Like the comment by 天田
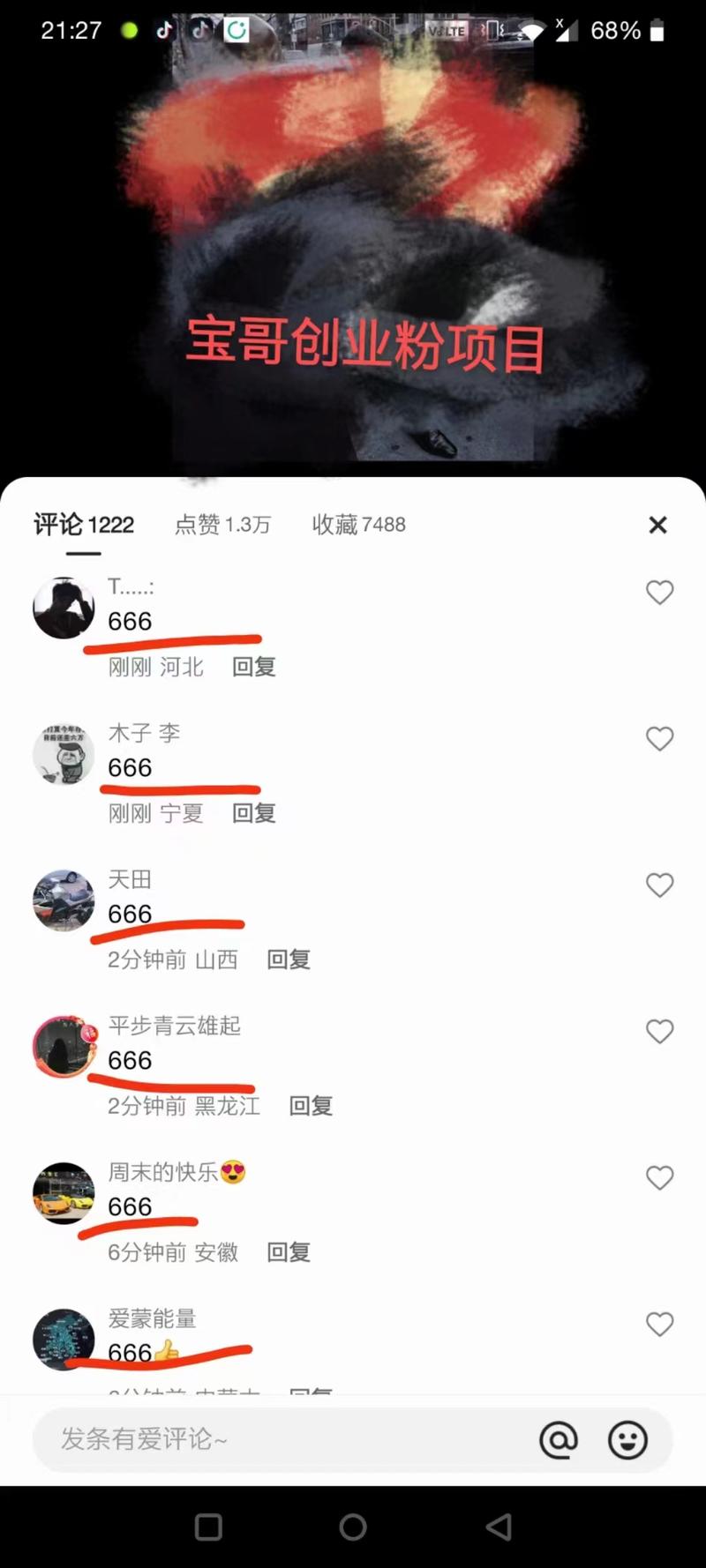This screenshot has height=1568, width=706. (660, 885)
